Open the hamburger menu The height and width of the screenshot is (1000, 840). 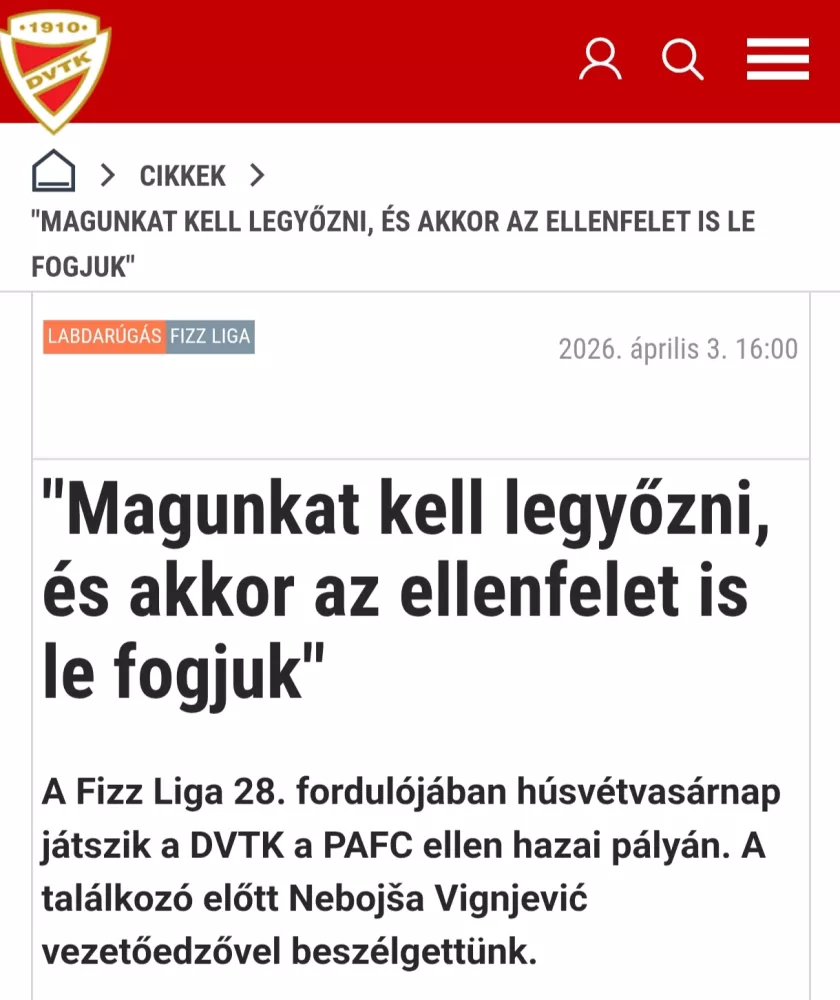coord(777,60)
